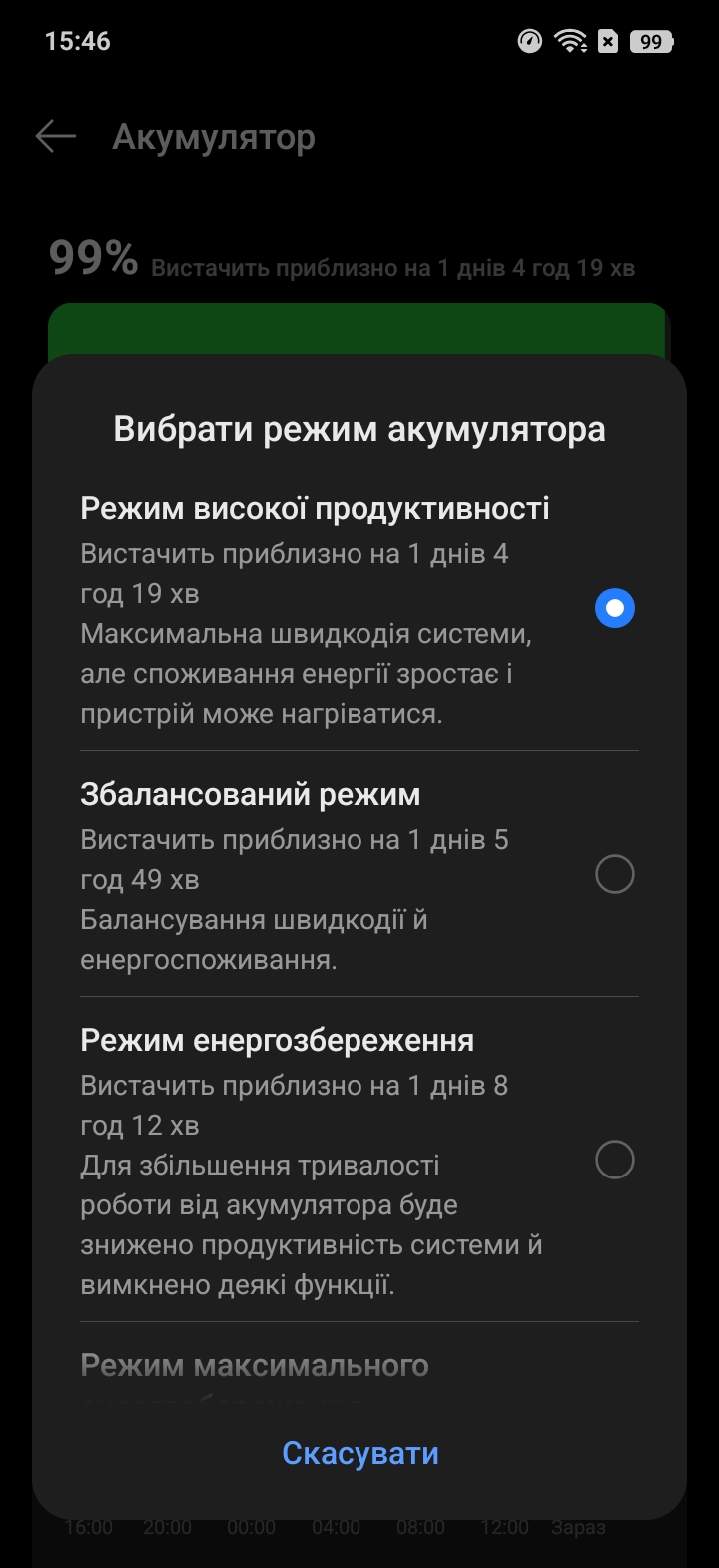
Task: Select Режим високої продуктивності option
Action: (x=614, y=608)
